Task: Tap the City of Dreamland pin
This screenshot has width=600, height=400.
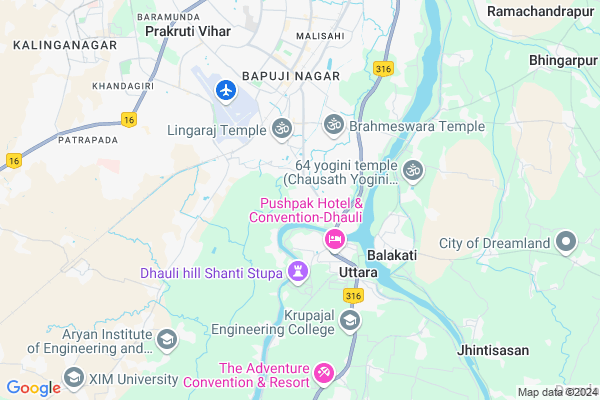Action: 567,243
